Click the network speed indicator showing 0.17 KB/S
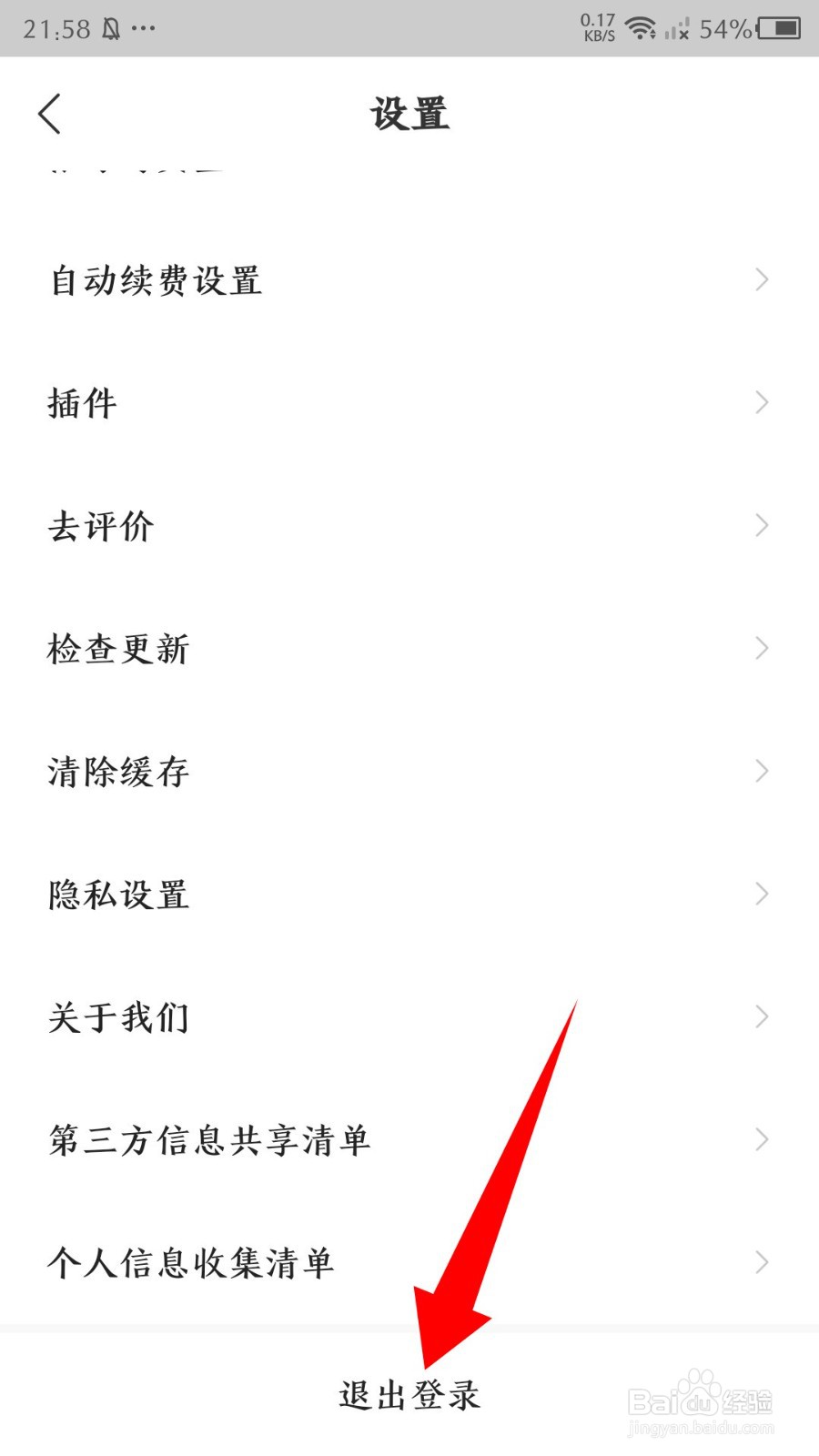The height and width of the screenshot is (1456, 819). tap(596, 27)
